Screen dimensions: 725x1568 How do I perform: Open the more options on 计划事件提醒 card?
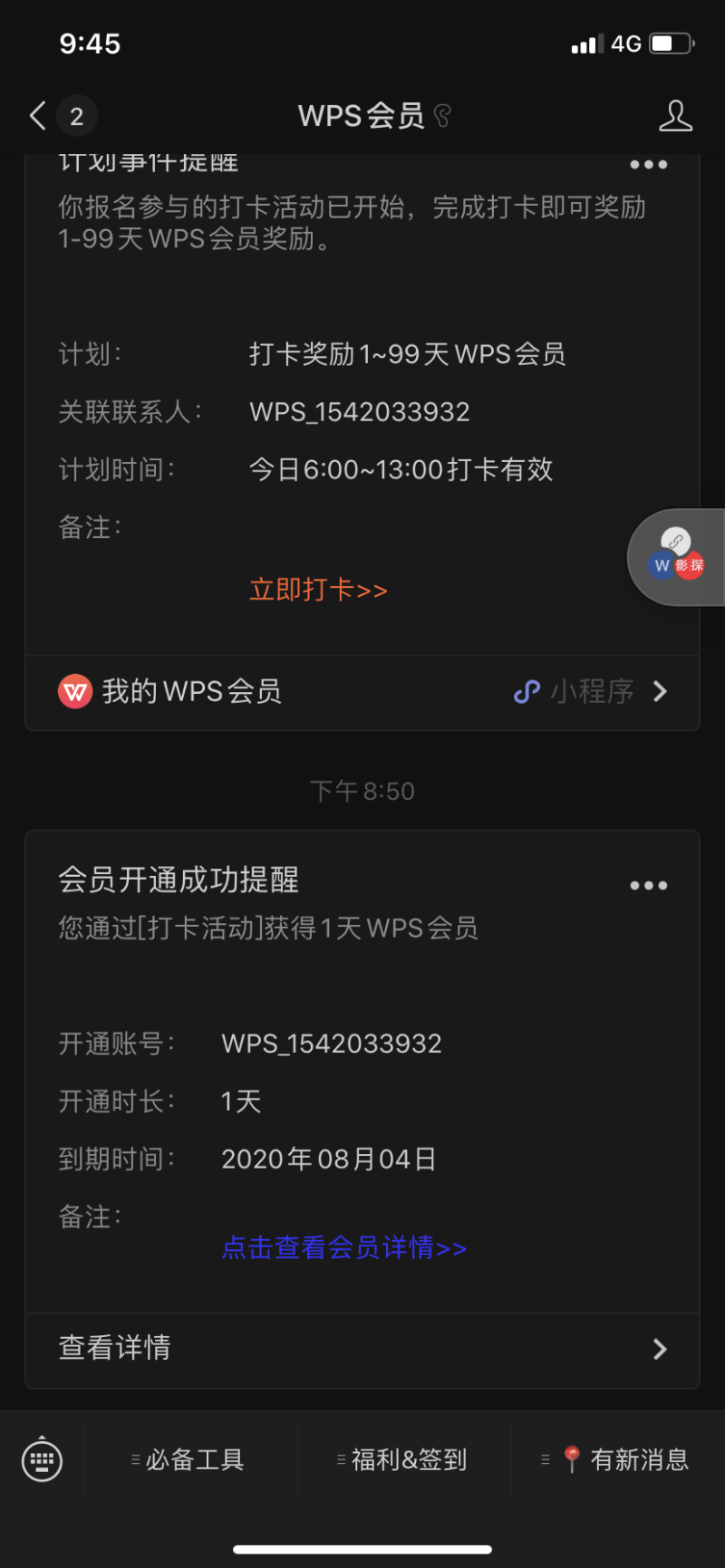click(x=649, y=165)
